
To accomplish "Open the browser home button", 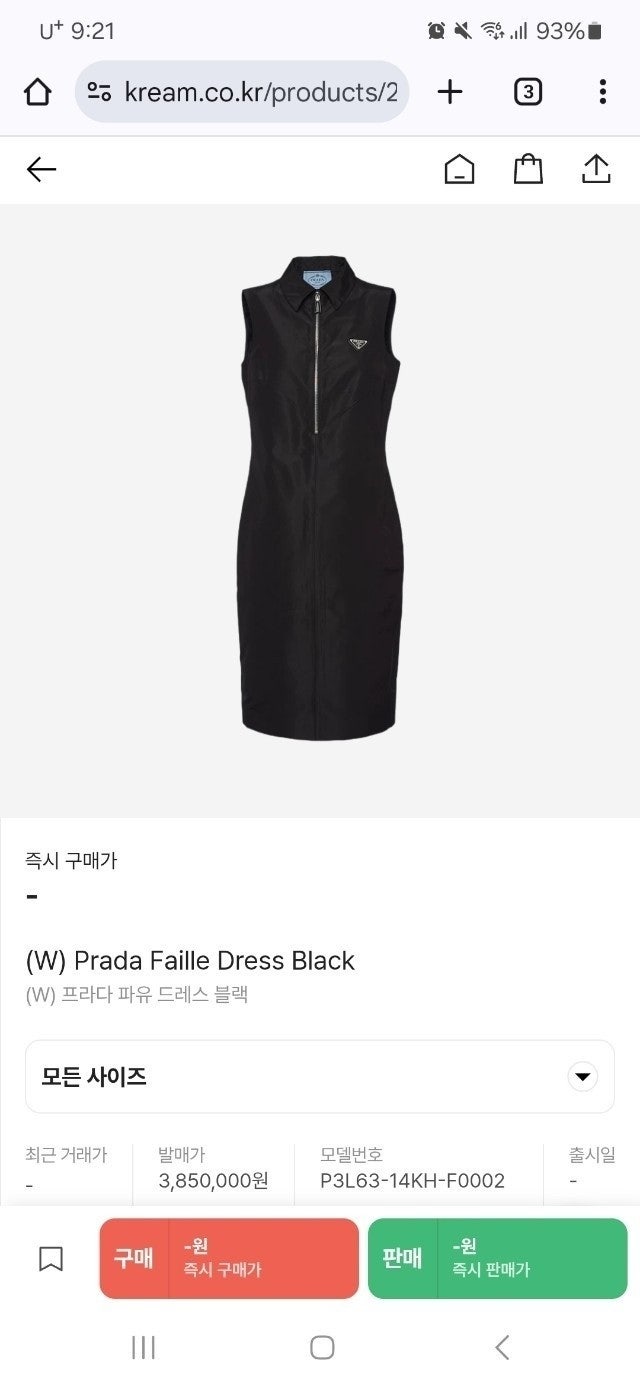I will (x=37, y=92).
